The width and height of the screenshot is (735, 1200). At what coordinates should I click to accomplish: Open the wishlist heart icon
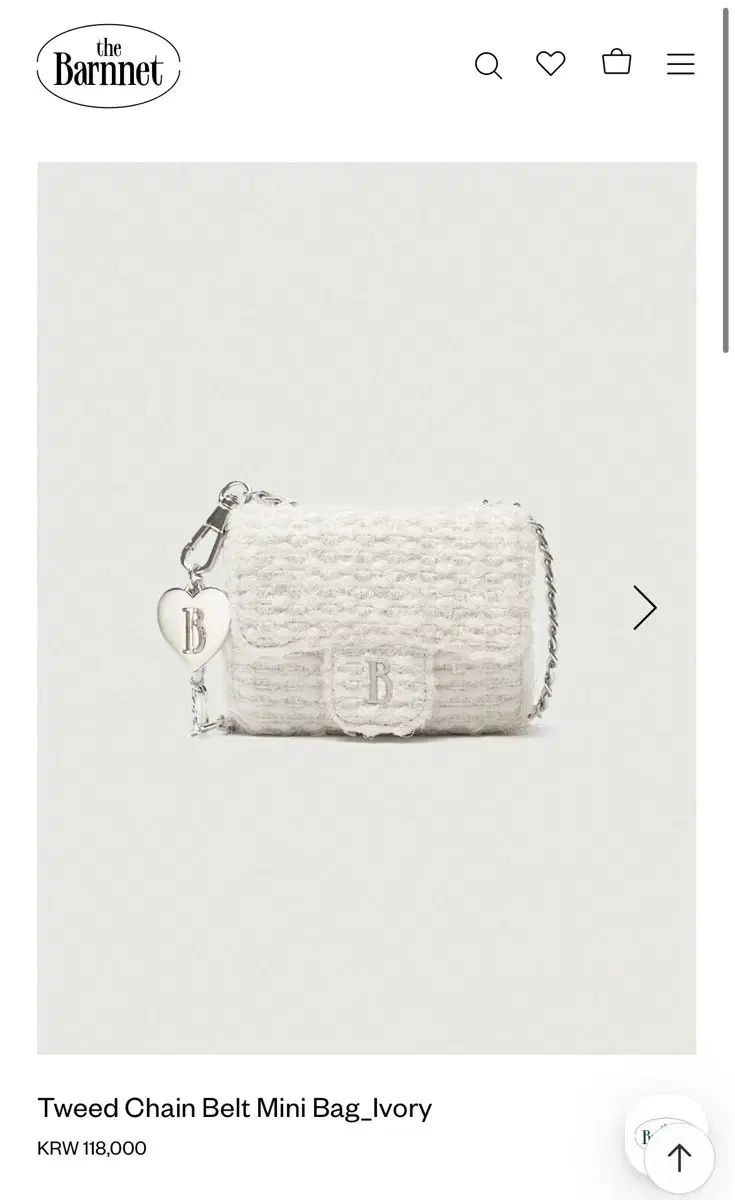[x=551, y=64]
